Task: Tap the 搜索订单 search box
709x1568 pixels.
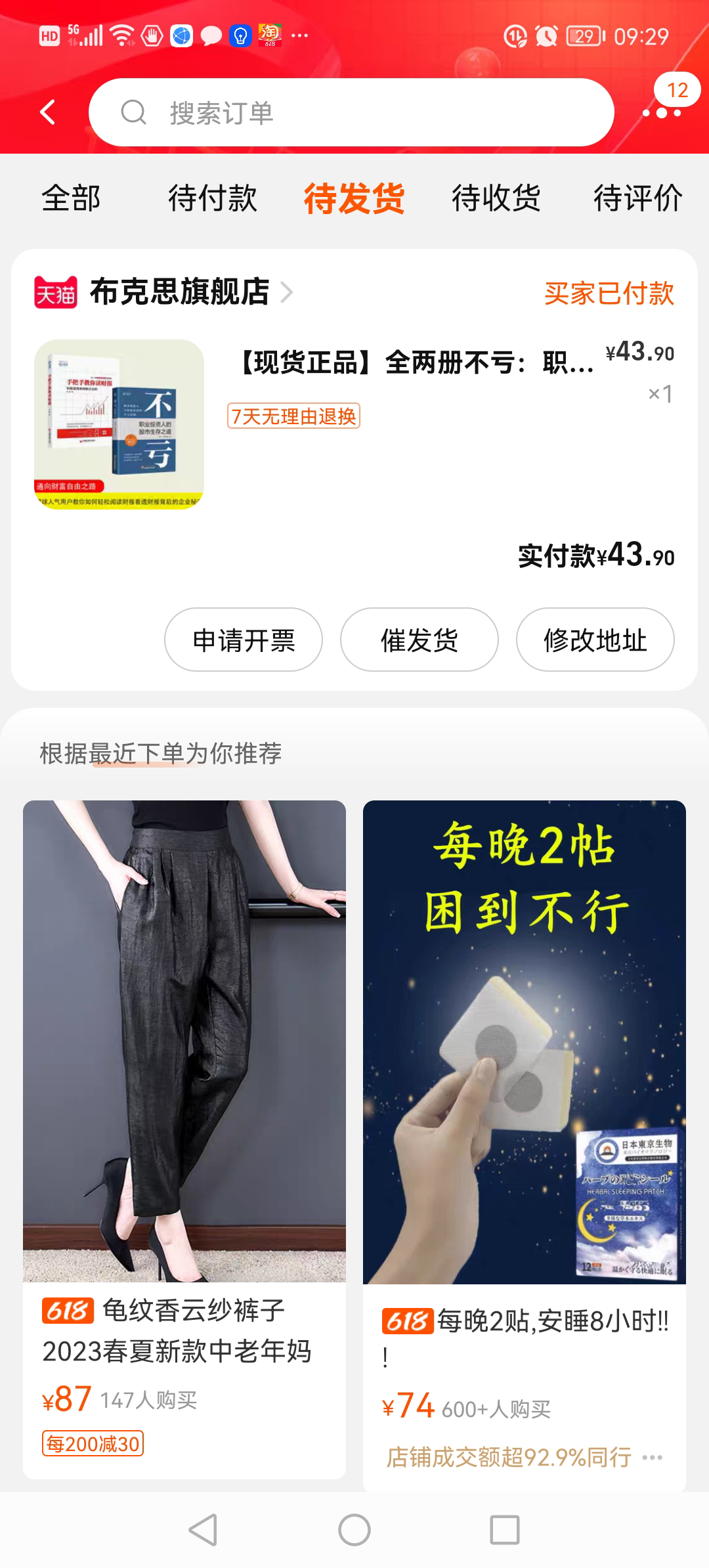Action: click(351, 112)
